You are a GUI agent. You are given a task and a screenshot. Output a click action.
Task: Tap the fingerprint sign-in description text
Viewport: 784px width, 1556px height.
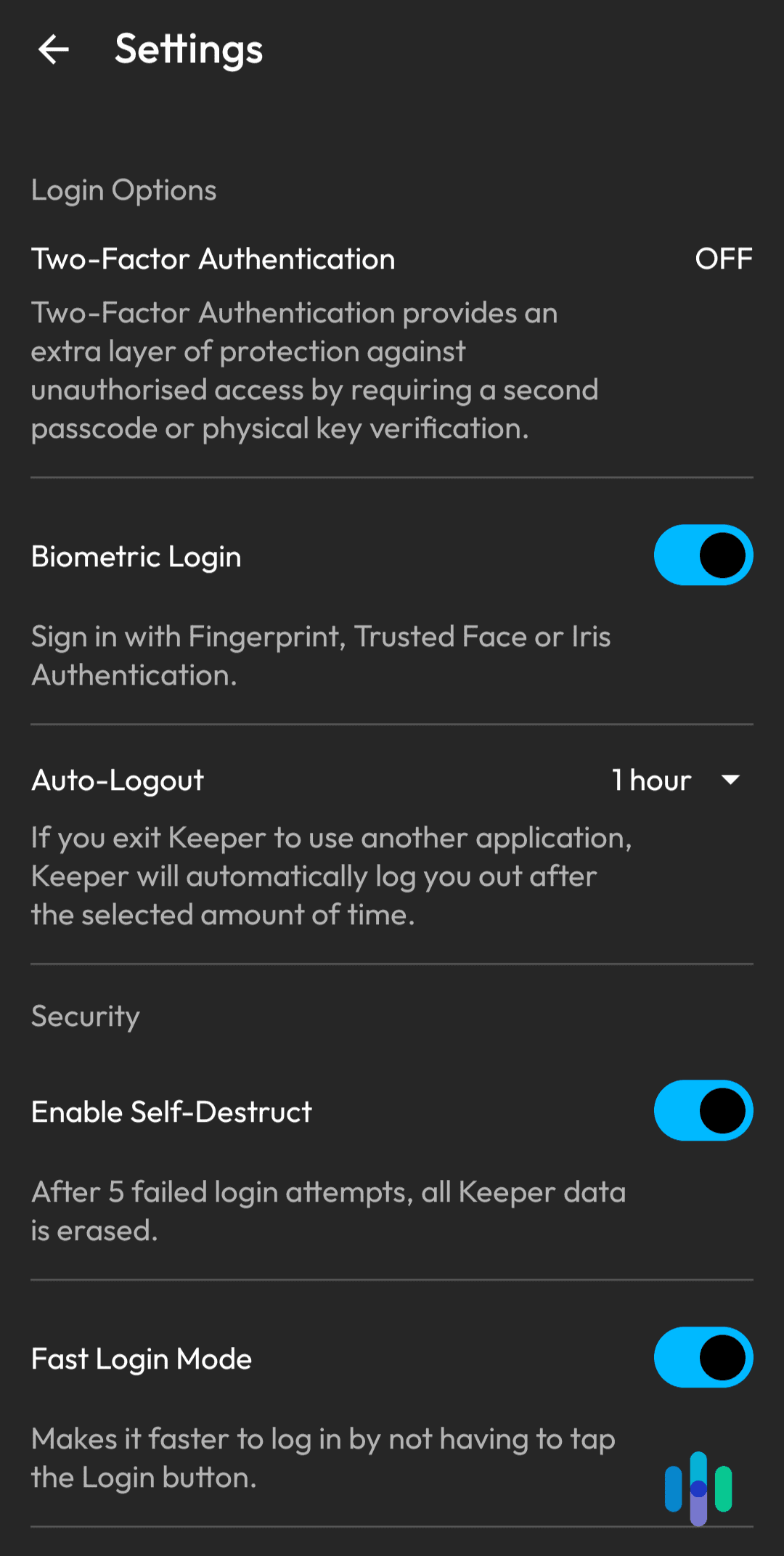click(320, 654)
